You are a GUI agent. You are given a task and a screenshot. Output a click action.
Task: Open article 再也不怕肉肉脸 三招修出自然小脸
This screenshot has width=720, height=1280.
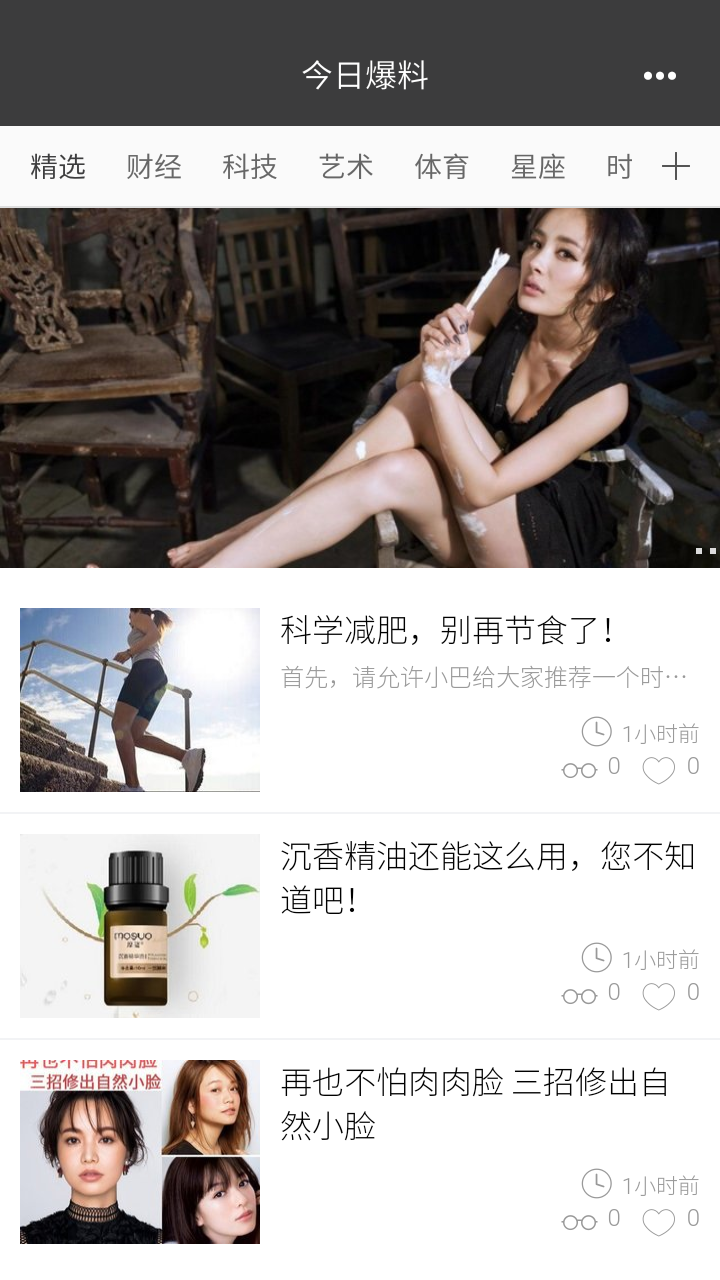474,1104
